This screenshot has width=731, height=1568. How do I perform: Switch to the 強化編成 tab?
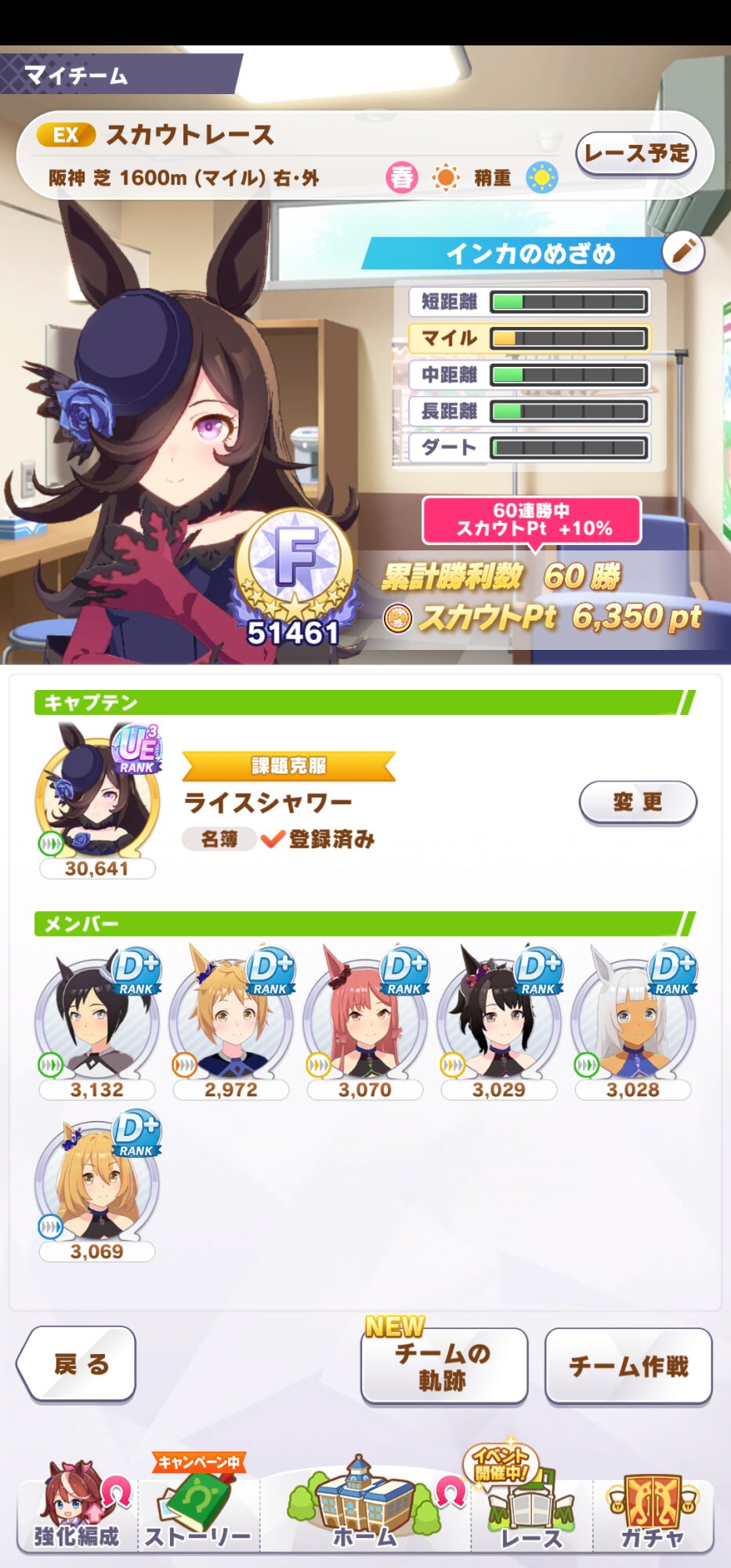tap(77, 1507)
